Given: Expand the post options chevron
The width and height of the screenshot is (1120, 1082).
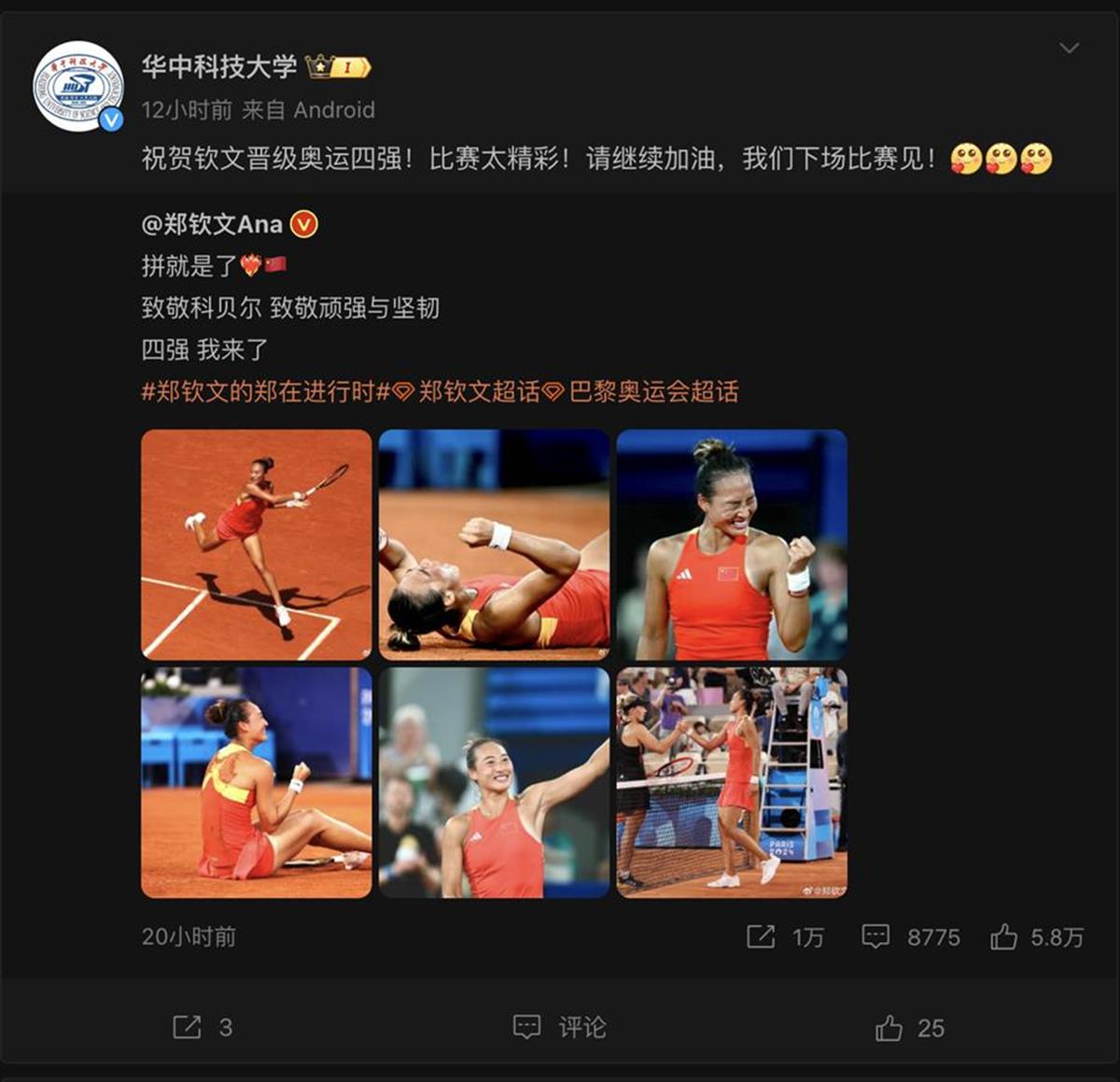Looking at the screenshot, I should (x=1069, y=48).
